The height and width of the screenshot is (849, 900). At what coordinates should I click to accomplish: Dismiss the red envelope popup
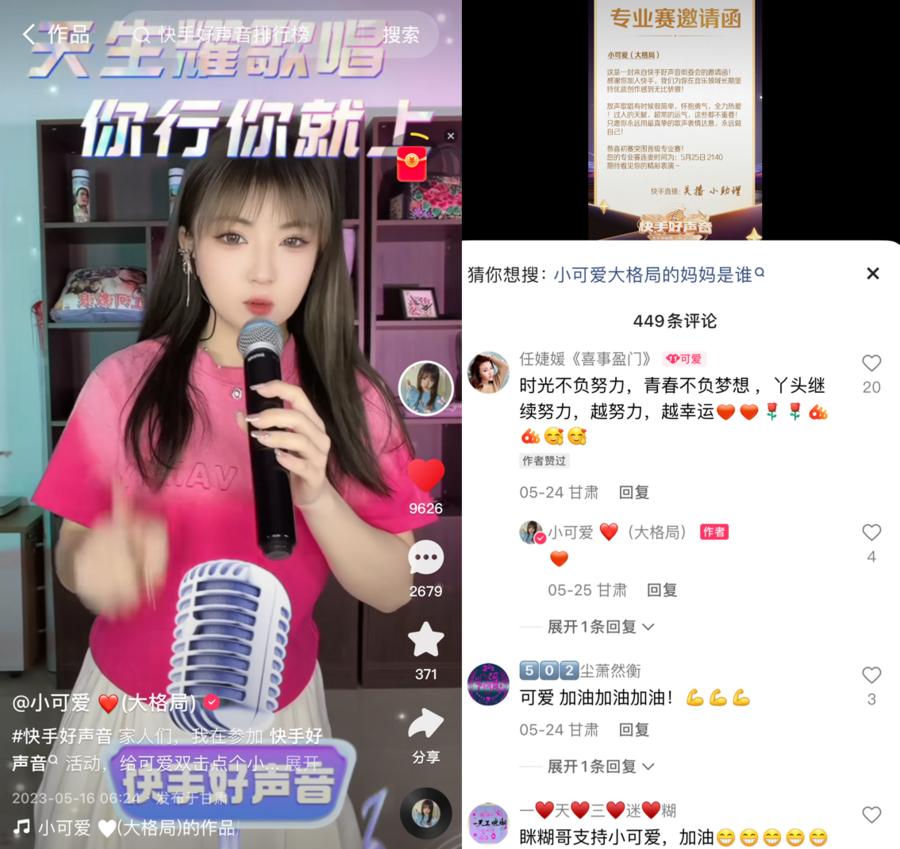coord(450,135)
